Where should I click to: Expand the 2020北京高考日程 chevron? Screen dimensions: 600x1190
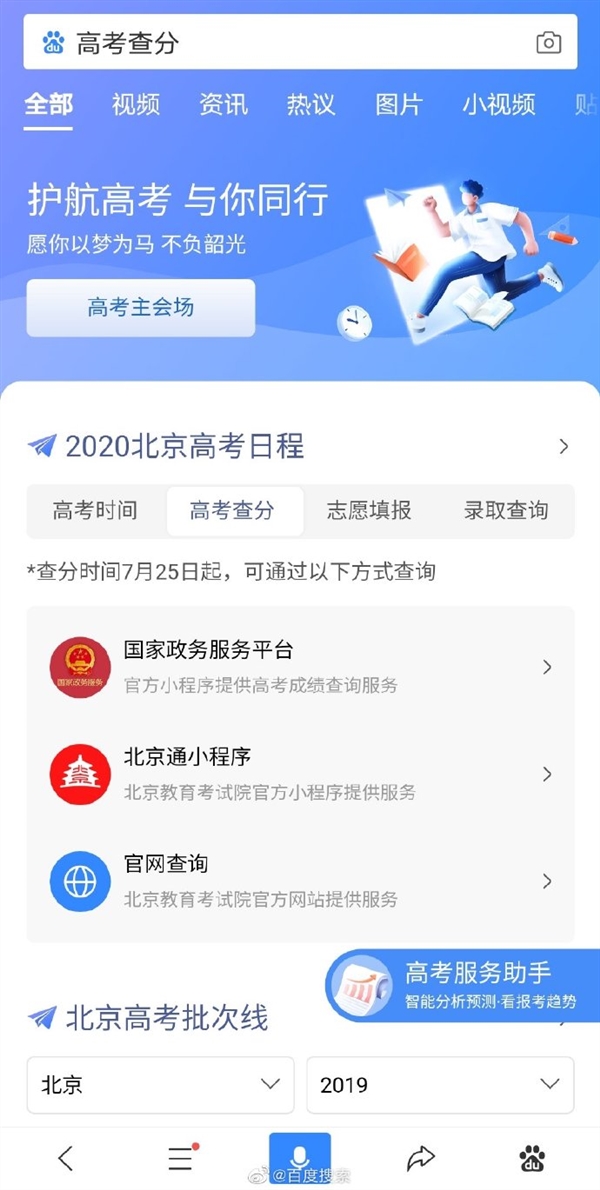[564, 446]
